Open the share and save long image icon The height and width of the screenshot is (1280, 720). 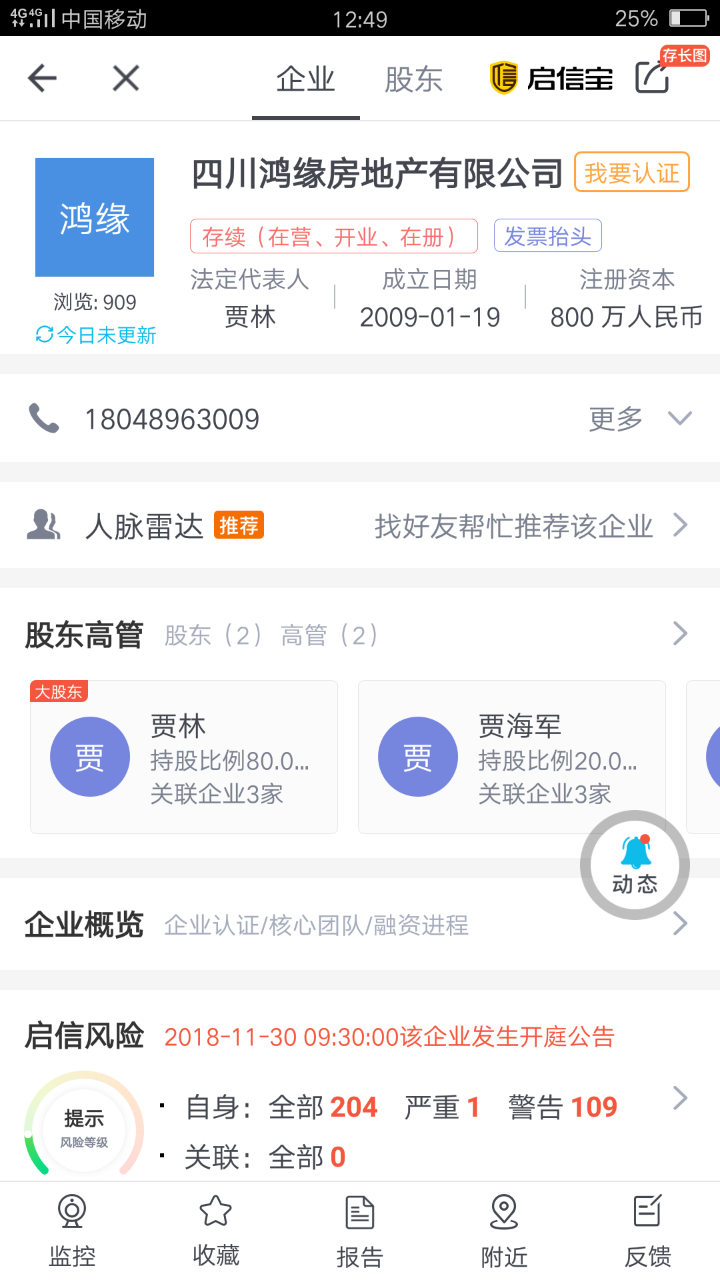pos(653,78)
